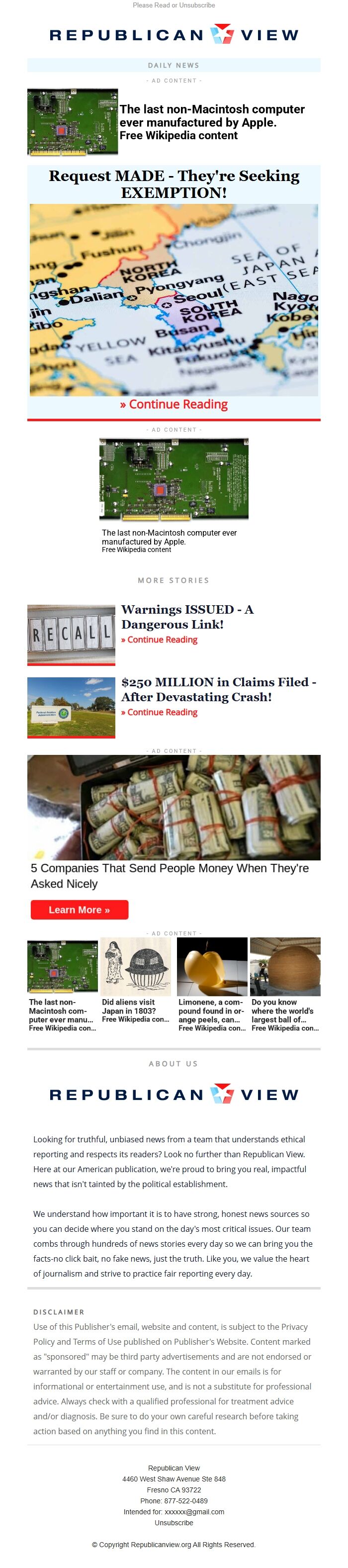Open the top ad about non-Macintosh computer
348x1568 pixels.
212,122
